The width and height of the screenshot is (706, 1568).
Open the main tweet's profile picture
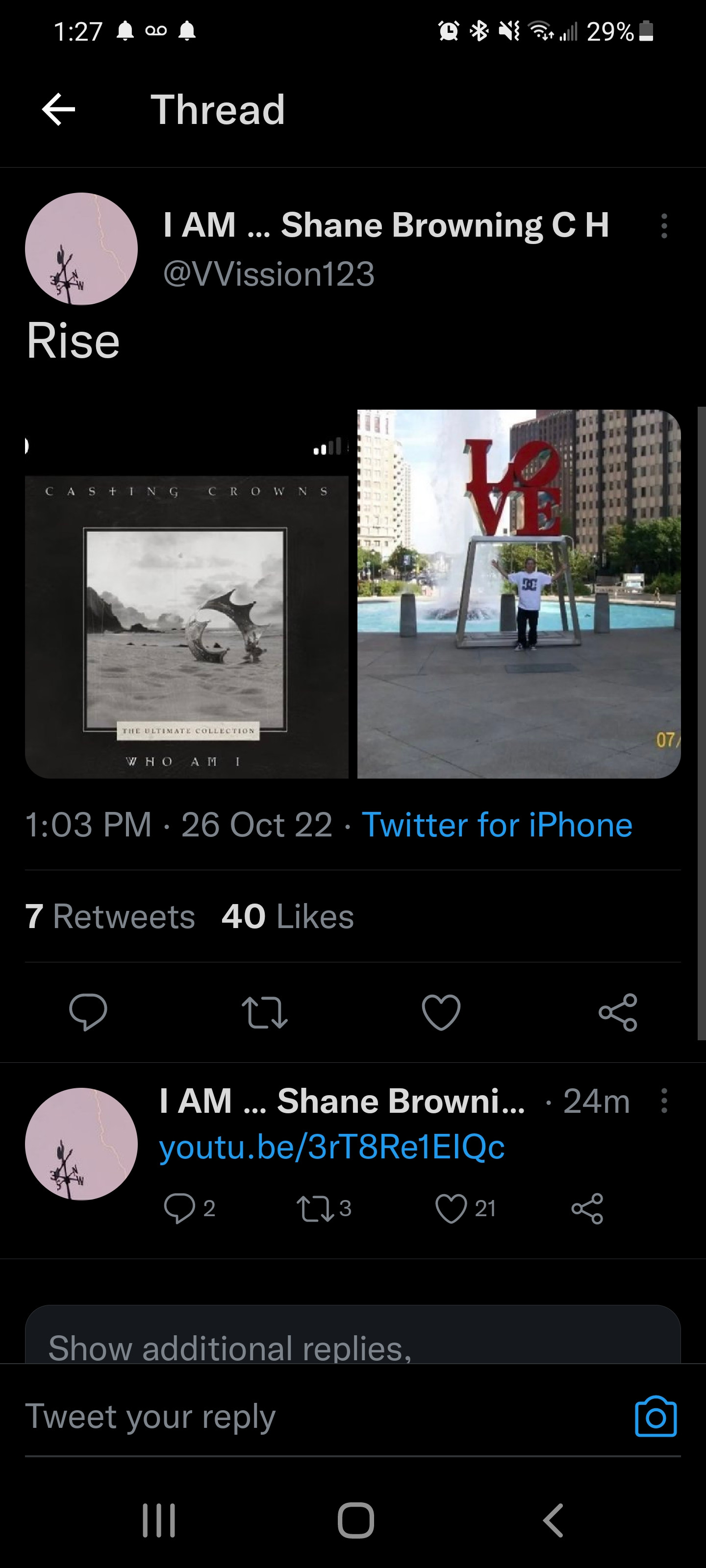81,249
